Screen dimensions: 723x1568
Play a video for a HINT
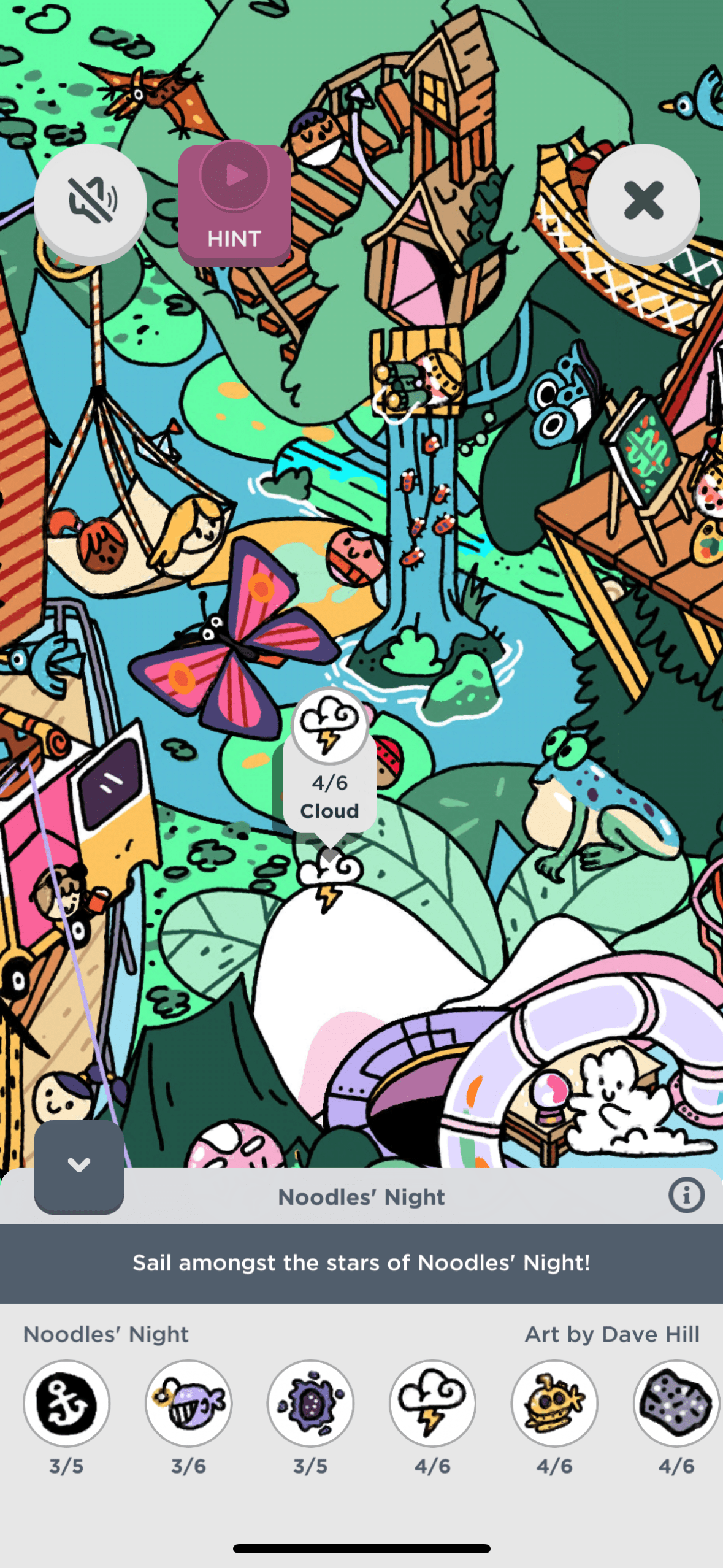[x=234, y=203]
